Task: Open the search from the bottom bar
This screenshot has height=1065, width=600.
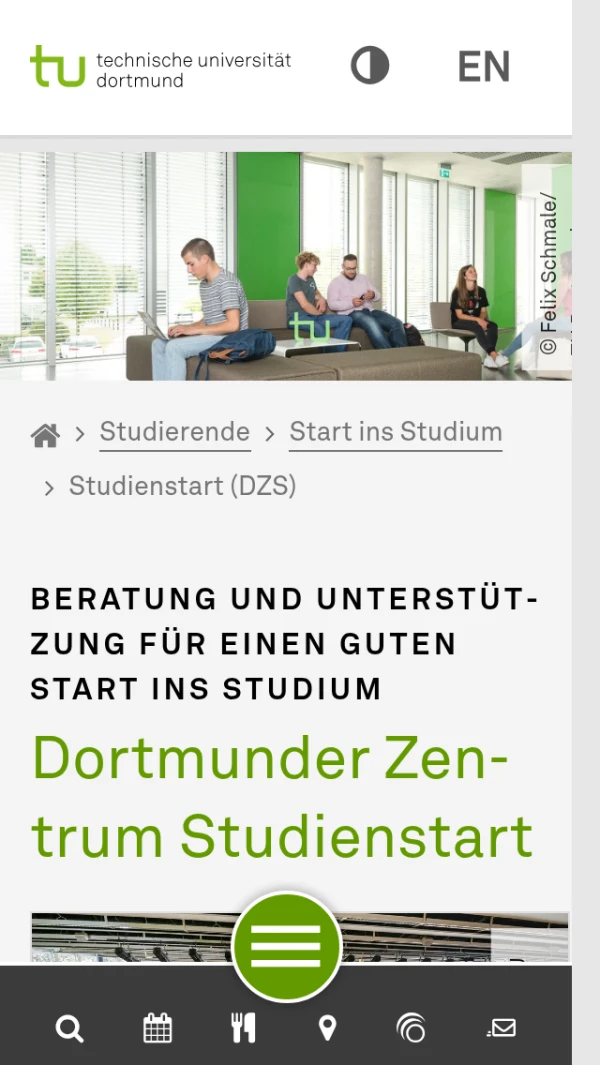Action: (x=70, y=1027)
